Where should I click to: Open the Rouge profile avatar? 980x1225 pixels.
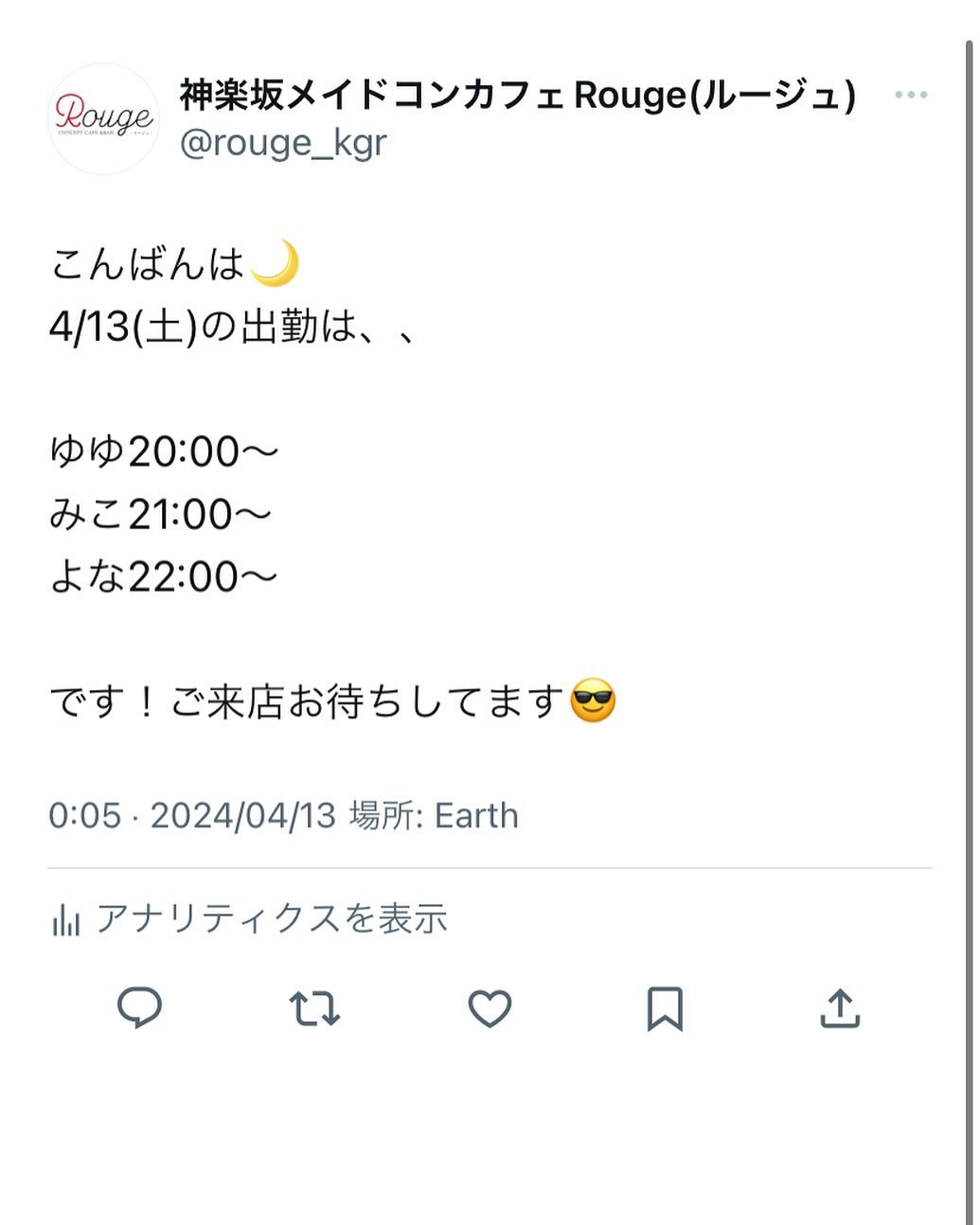(x=103, y=119)
